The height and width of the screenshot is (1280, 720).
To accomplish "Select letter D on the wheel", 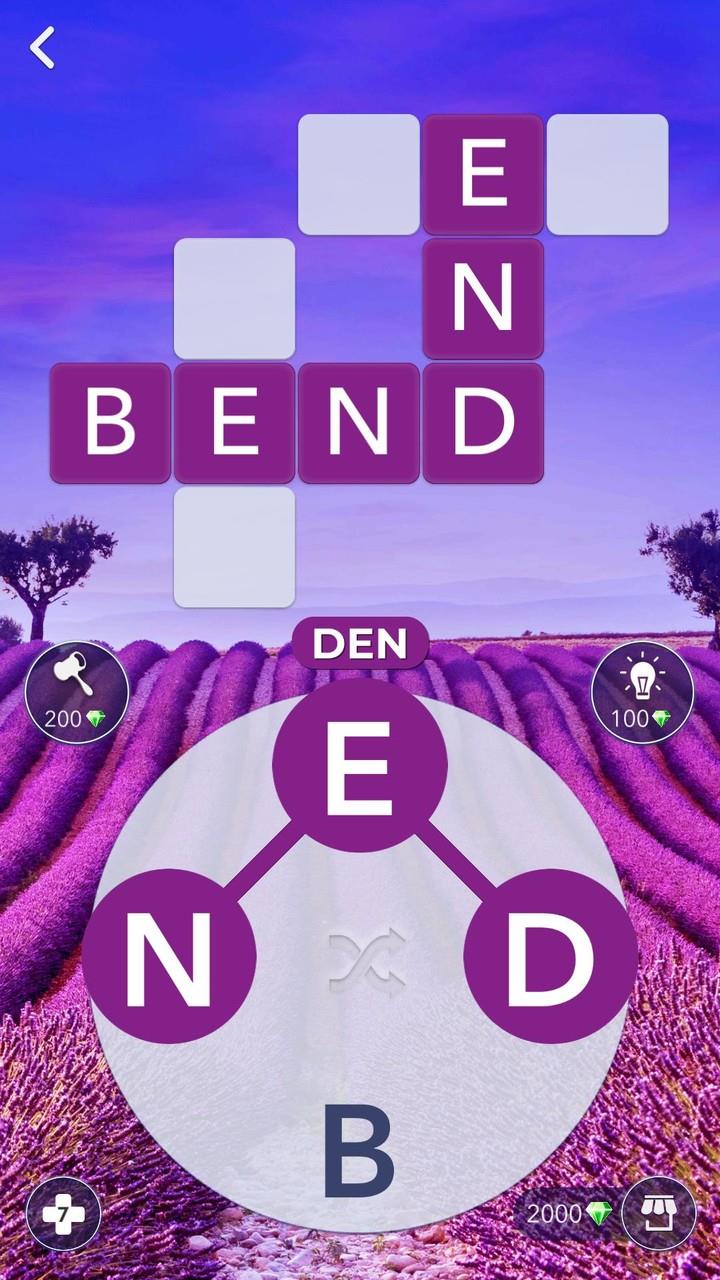I will [550, 957].
